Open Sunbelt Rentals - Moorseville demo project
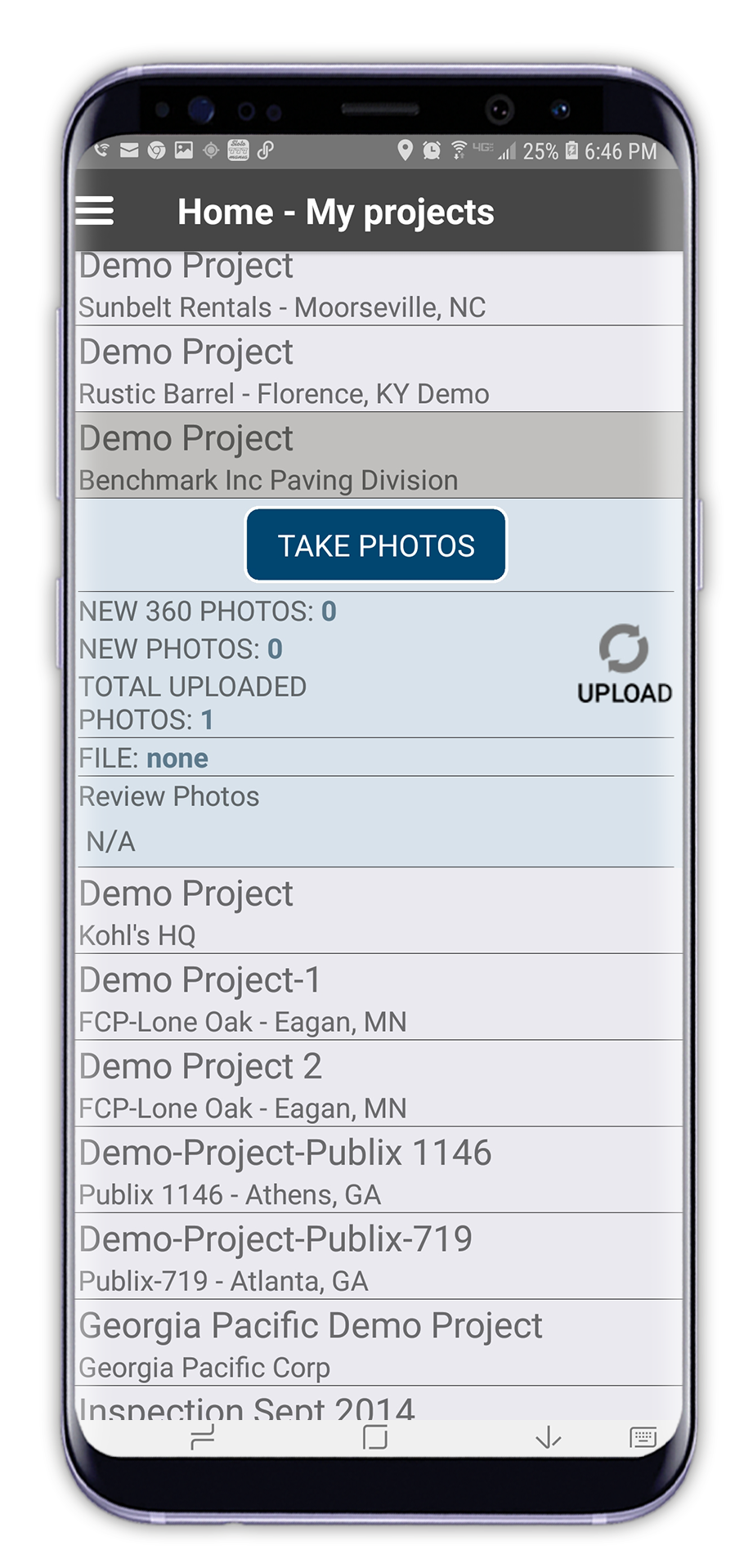Screen dimensions: 753x1568 pos(379,288)
